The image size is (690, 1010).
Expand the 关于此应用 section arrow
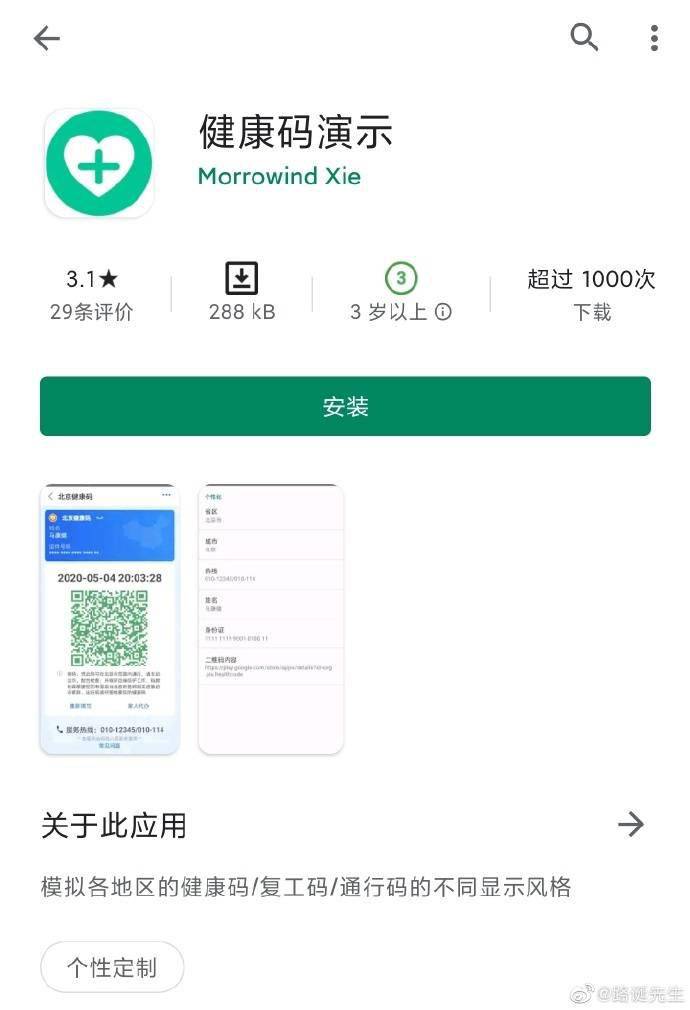[x=631, y=824]
